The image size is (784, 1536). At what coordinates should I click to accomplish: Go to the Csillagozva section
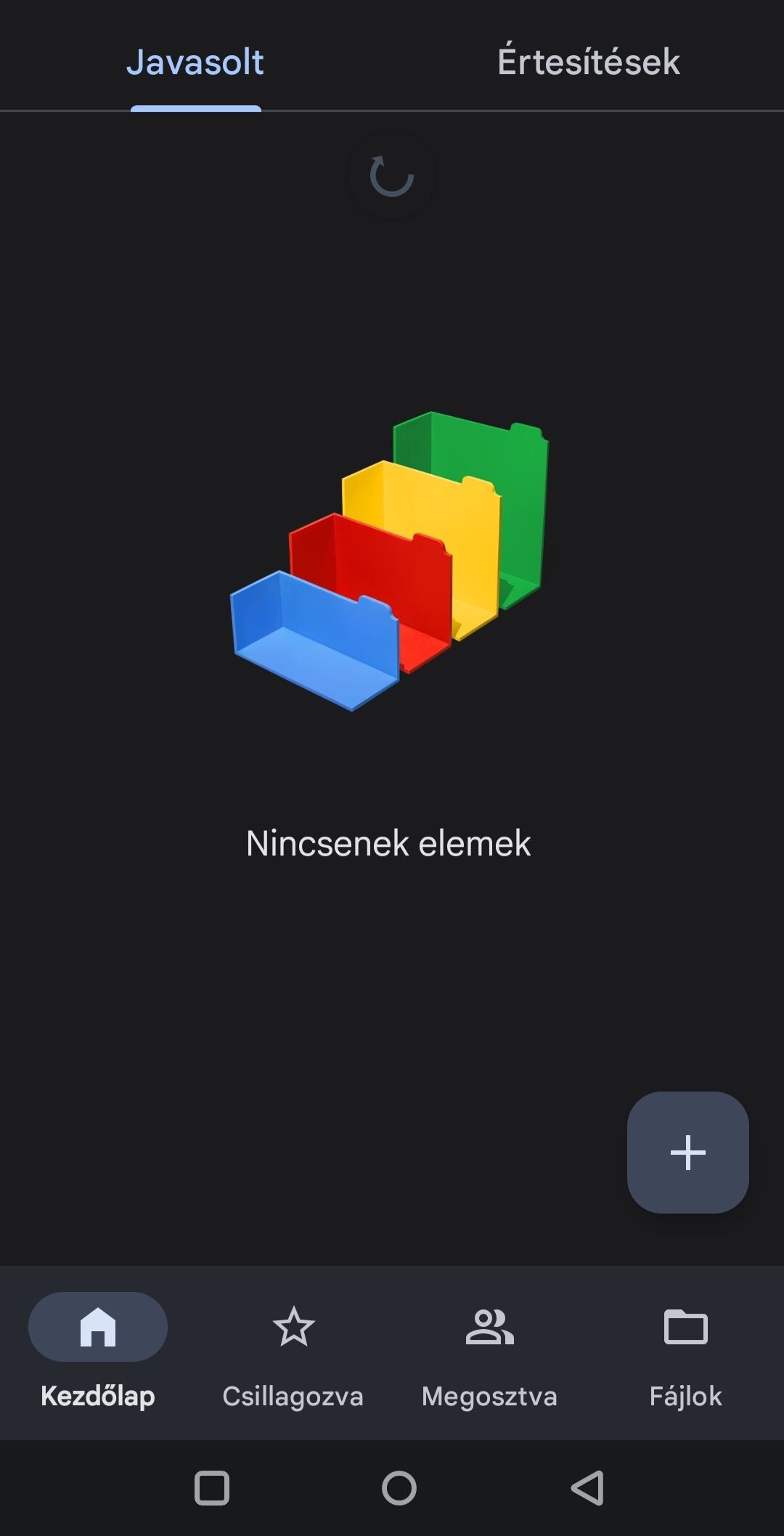click(293, 1351)
